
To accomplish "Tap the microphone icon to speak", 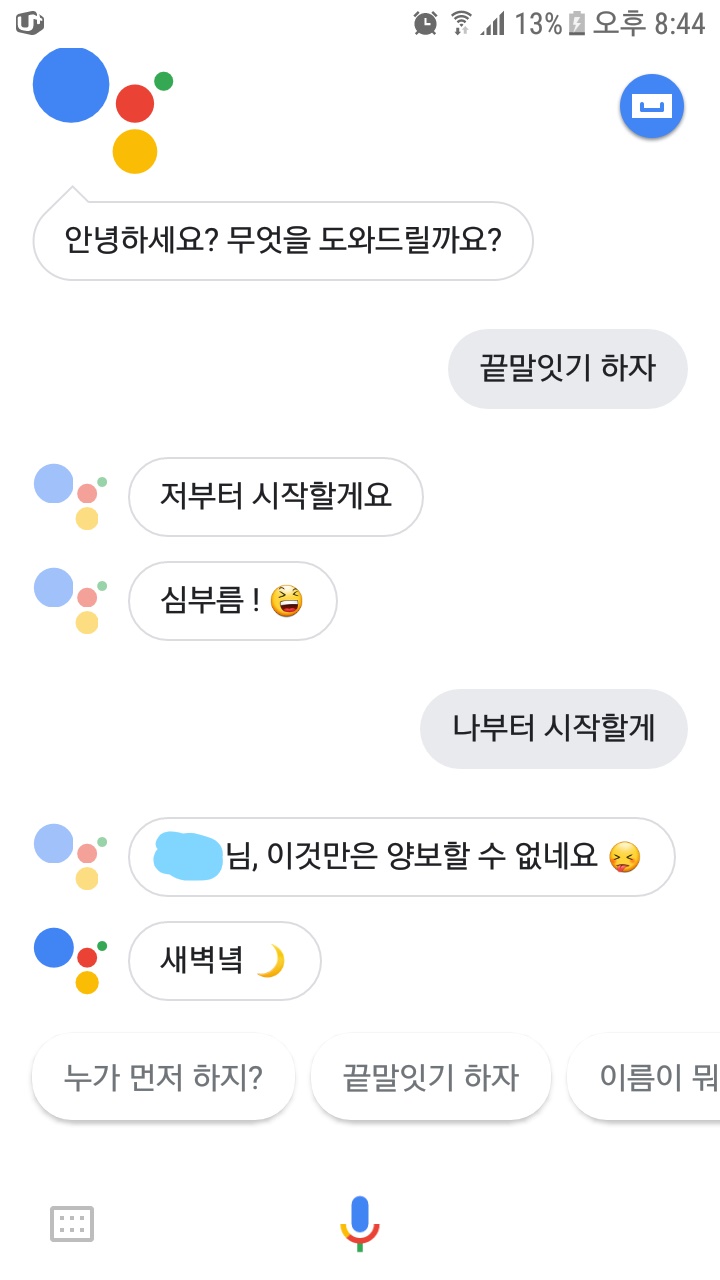I will point(358,1222).
